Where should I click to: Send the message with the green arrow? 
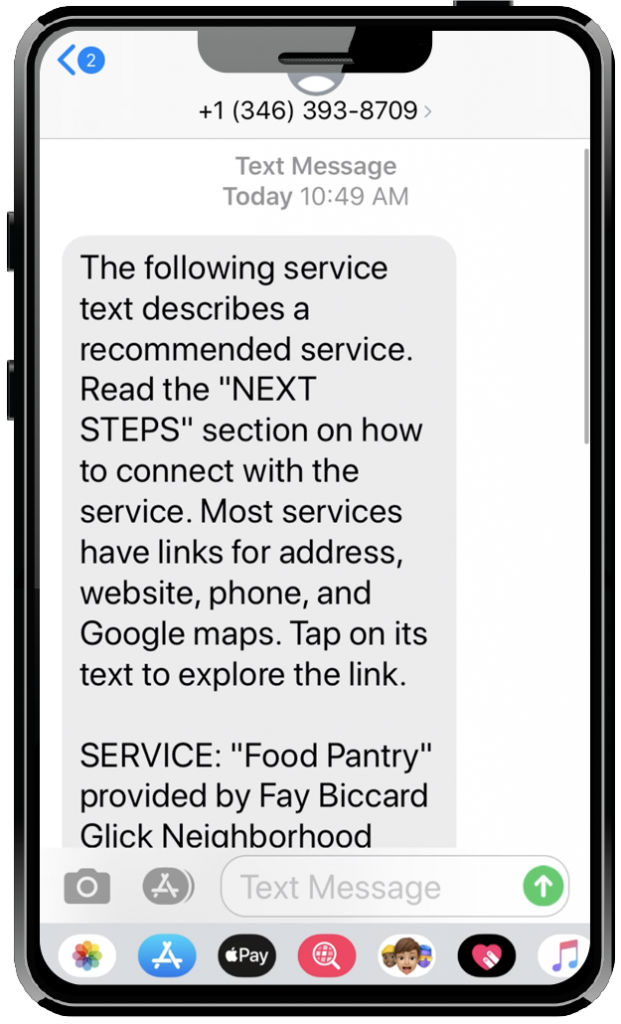(543, 886)
